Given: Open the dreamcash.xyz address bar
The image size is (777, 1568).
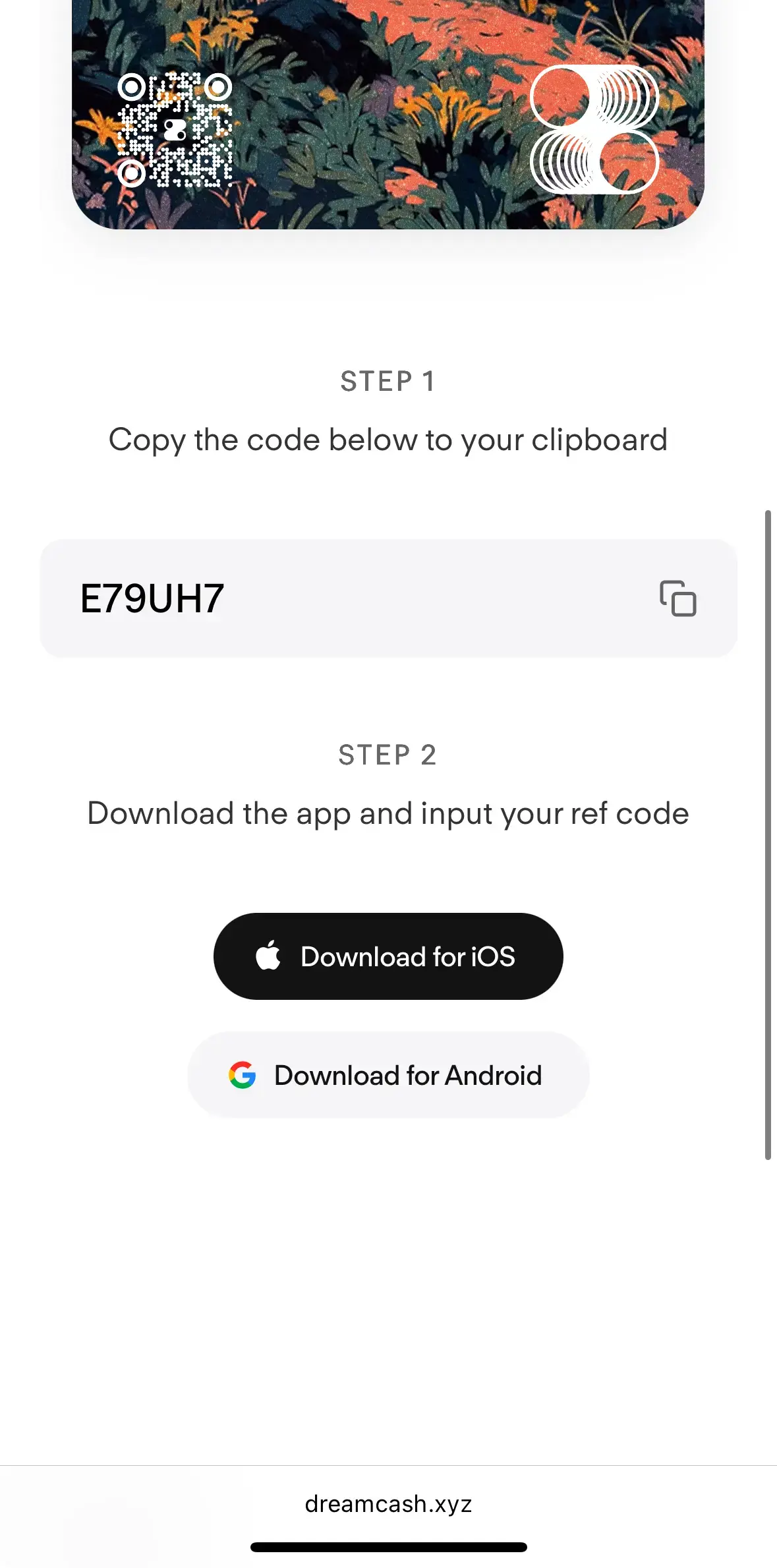Looking at the screenshot, I should 388,1504.
